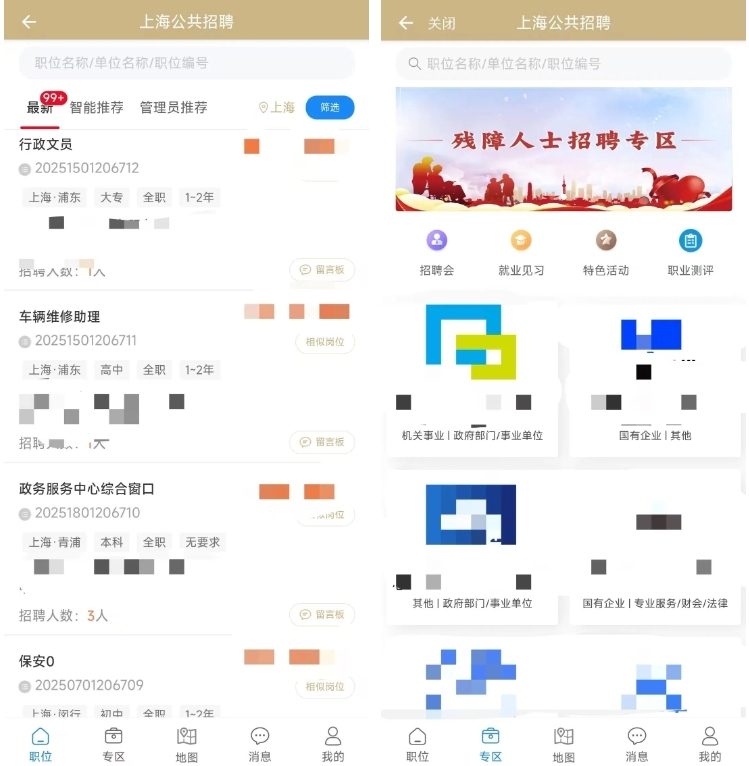Change the 上海 location
Image resolution: width=749 pixels, height=766 pixels.
(277, 107)
